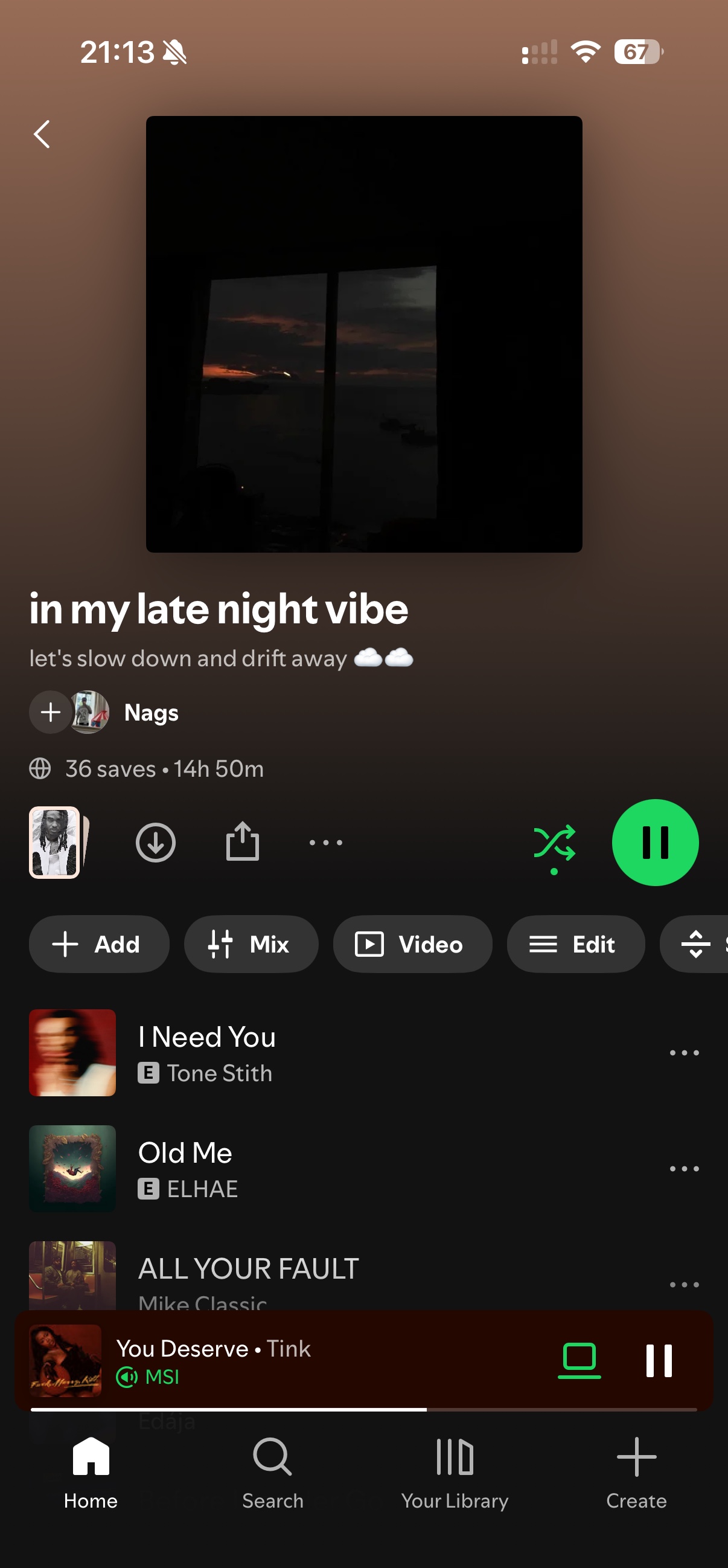Tap the invite collaborator plus icon beside Nags

coord(51,712)
